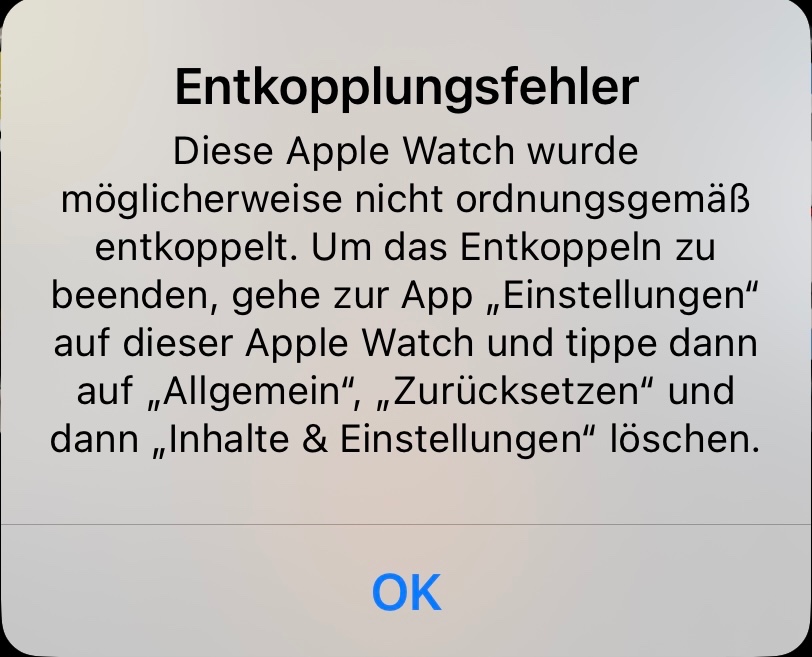
Task: Dismiss the Entkopplungsfehler alert with OK
Action: click(406, 591)
